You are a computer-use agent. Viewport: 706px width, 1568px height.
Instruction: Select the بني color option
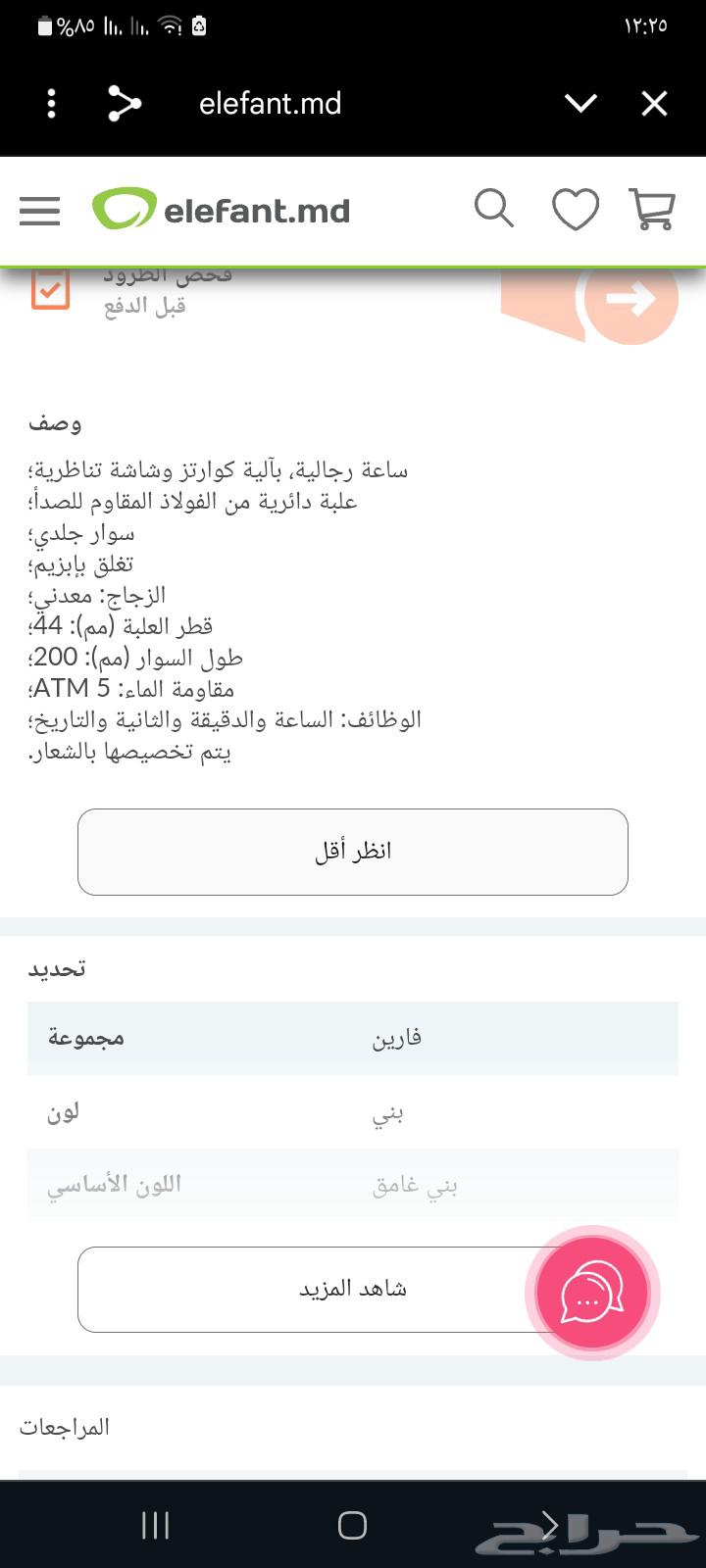(387, 1112)
